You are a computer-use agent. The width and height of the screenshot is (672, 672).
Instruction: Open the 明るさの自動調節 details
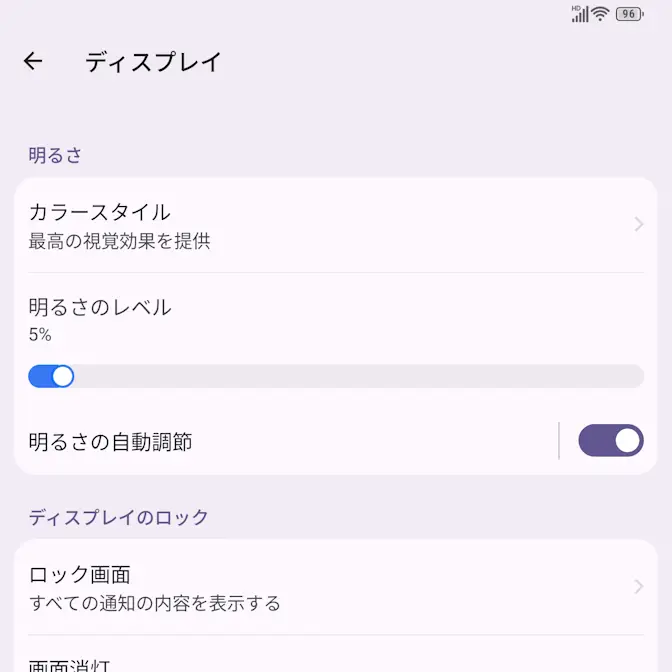[x=280, y=441]
